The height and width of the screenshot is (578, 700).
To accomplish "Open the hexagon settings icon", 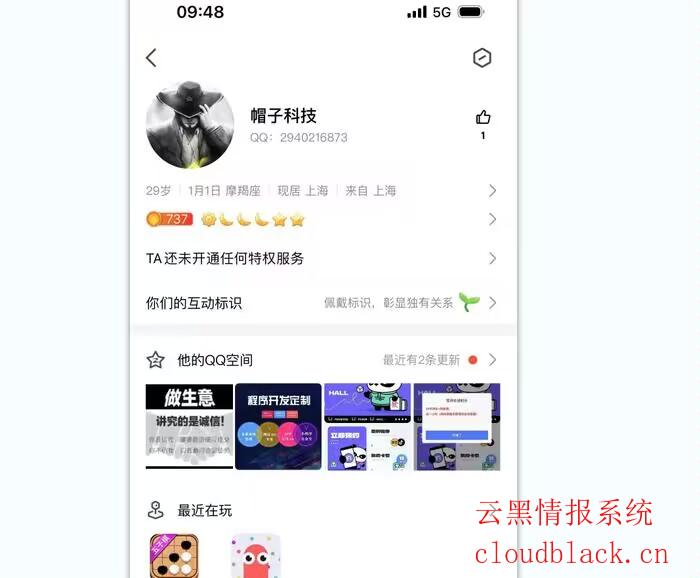I will tap(482, 58).
